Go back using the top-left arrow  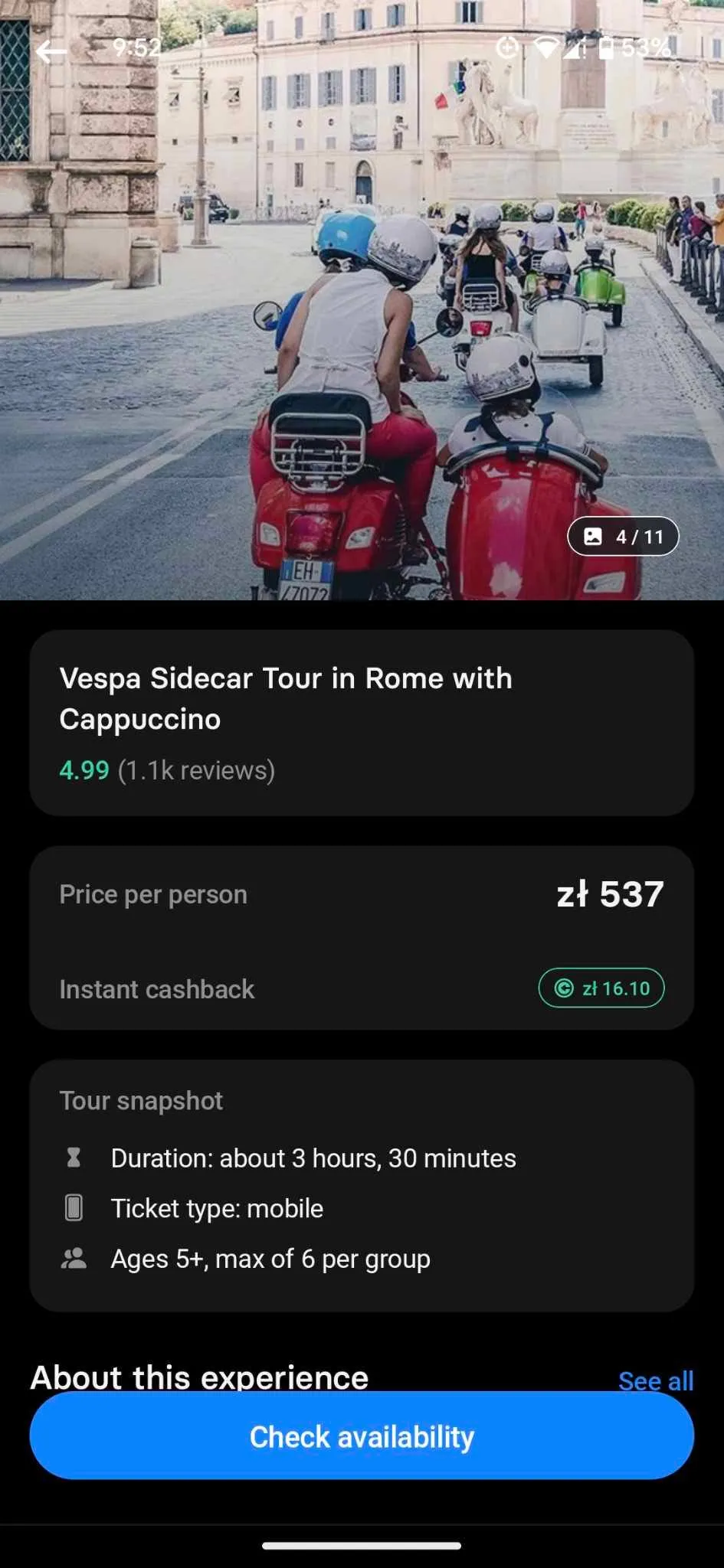[51, 51]
